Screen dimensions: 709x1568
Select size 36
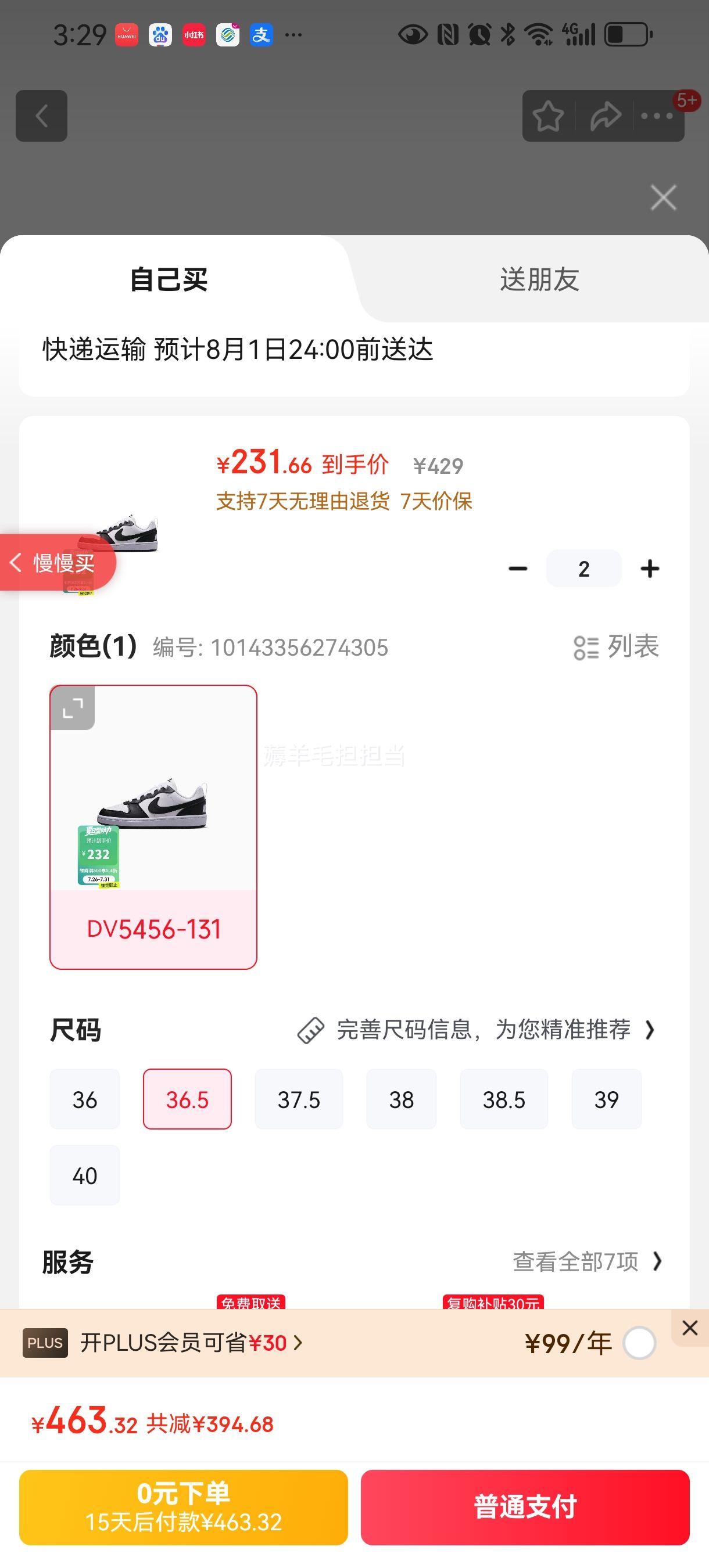[85, 1099]
